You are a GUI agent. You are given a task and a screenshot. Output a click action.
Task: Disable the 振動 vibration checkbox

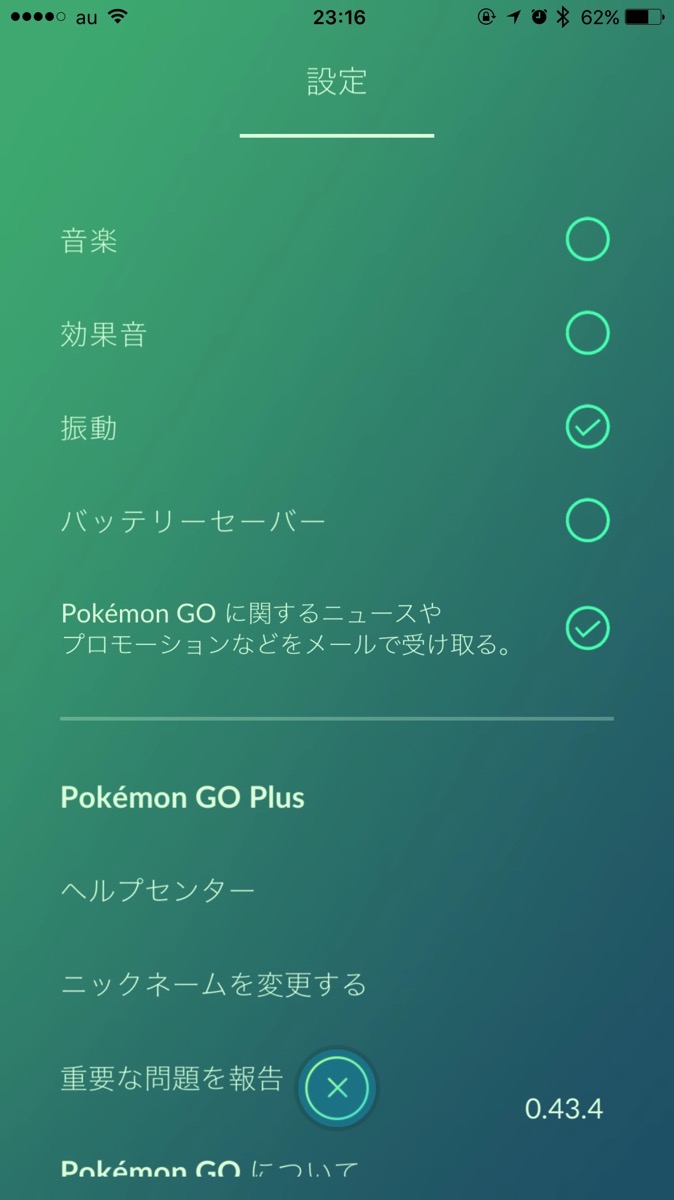[587, 427]
